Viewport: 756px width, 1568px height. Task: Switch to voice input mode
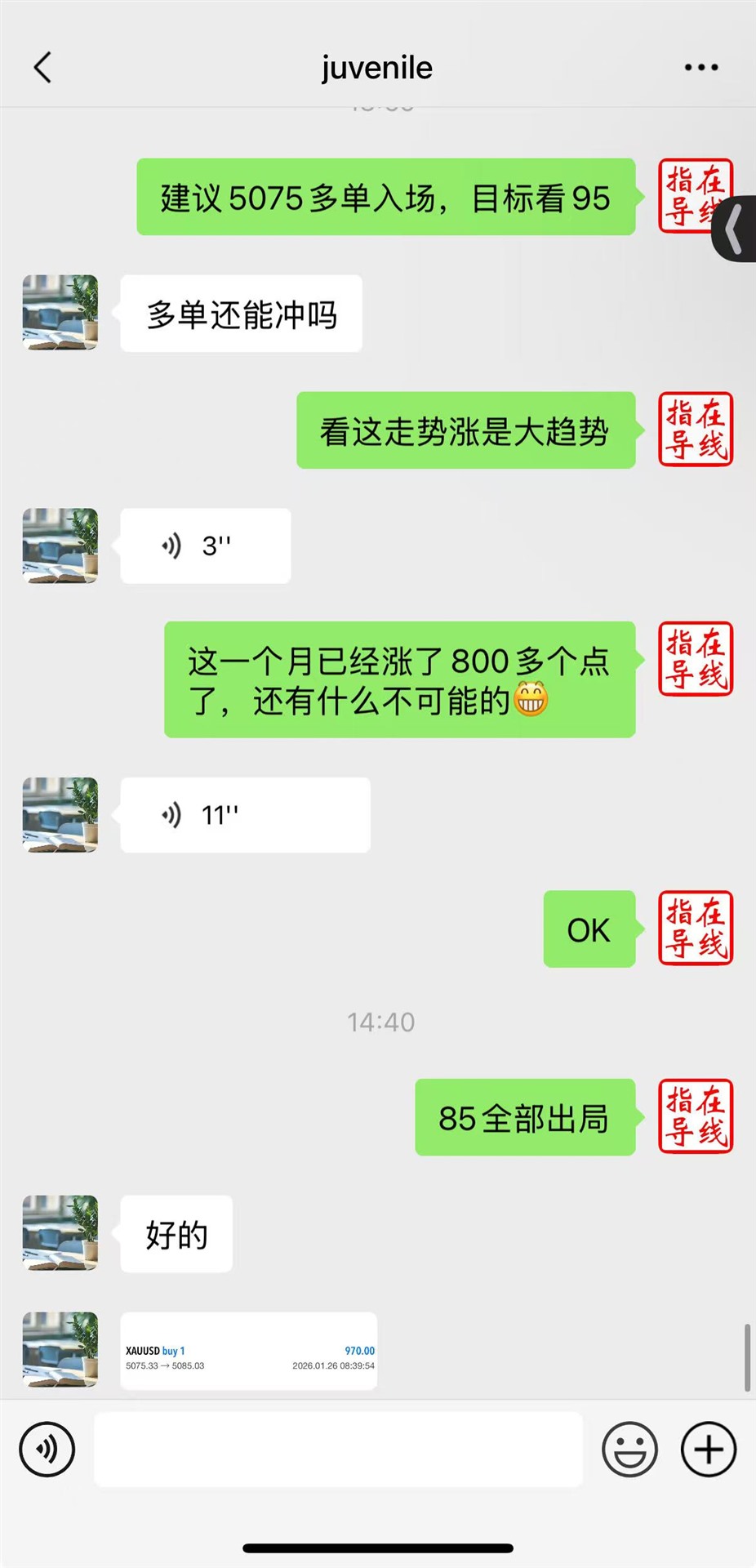pos(47,1450)
